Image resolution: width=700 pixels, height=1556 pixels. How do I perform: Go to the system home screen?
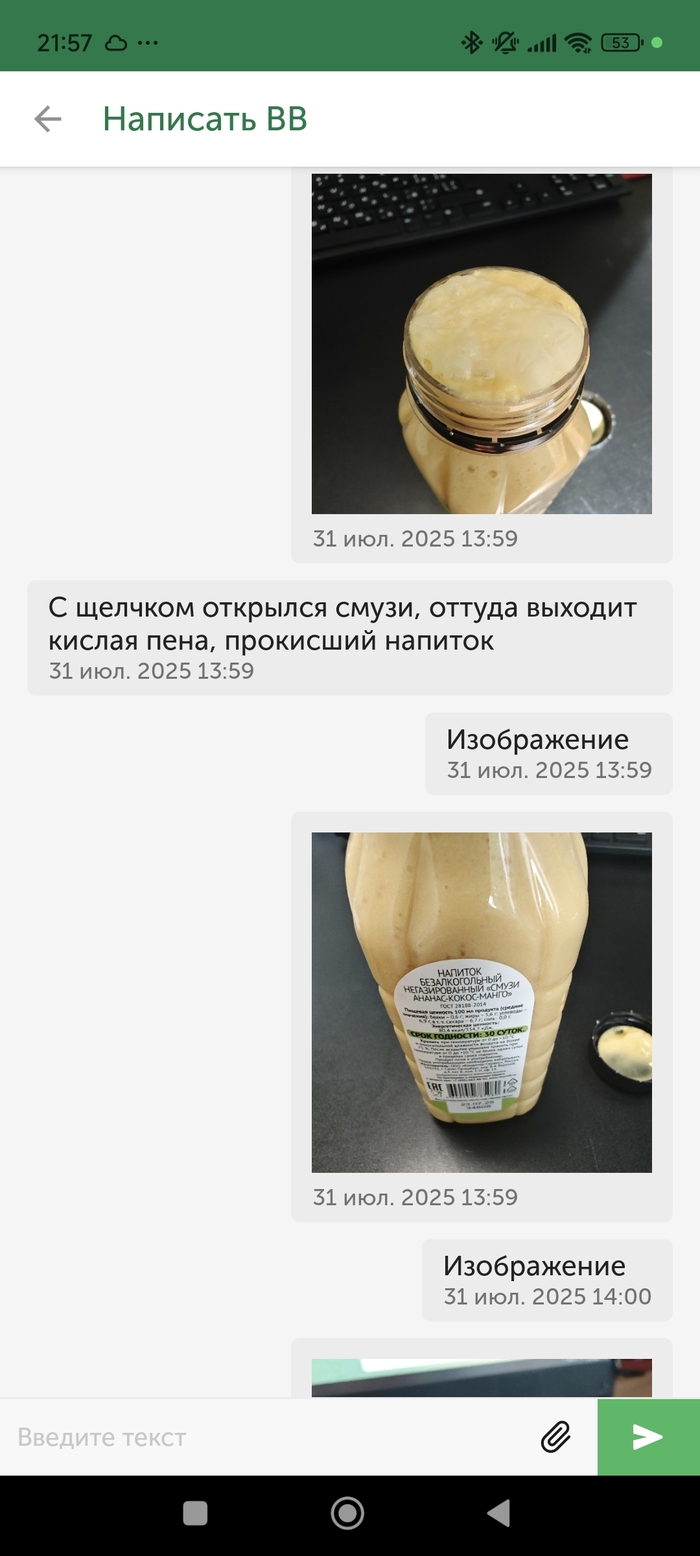pyautogui.click(x=347, y=1513)
